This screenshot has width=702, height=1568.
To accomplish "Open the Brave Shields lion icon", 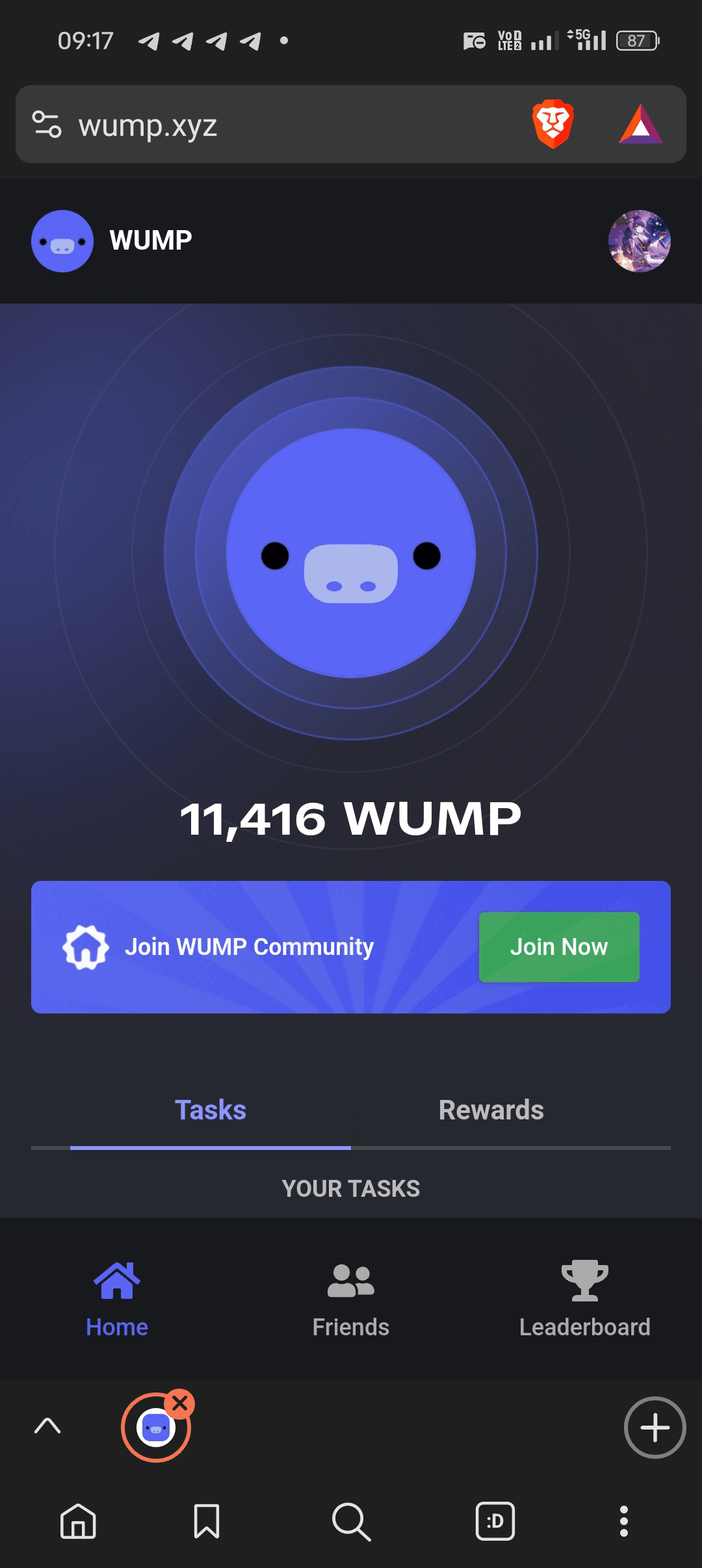I will point(552,124).
